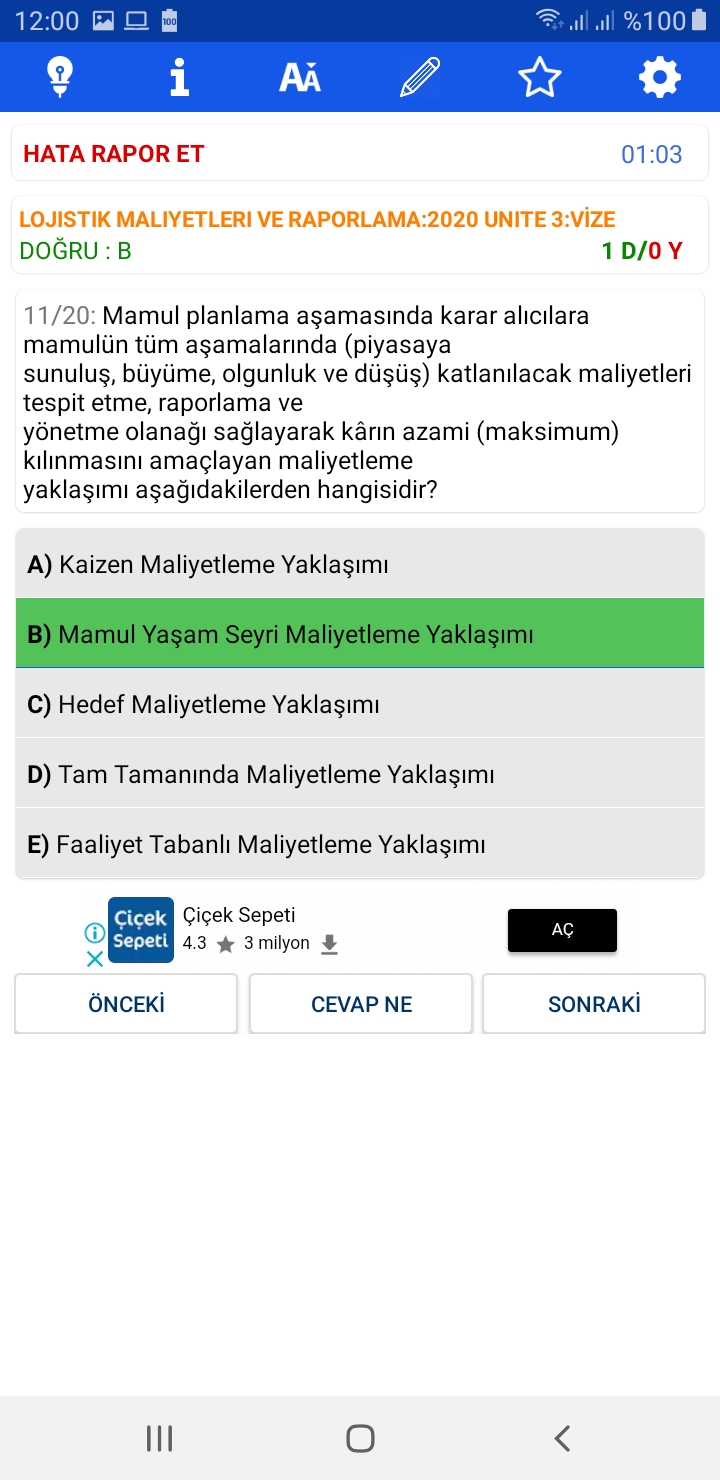
Task: Close the Çiçek Sepeti ad banner
Action: [x=94, y=959]
